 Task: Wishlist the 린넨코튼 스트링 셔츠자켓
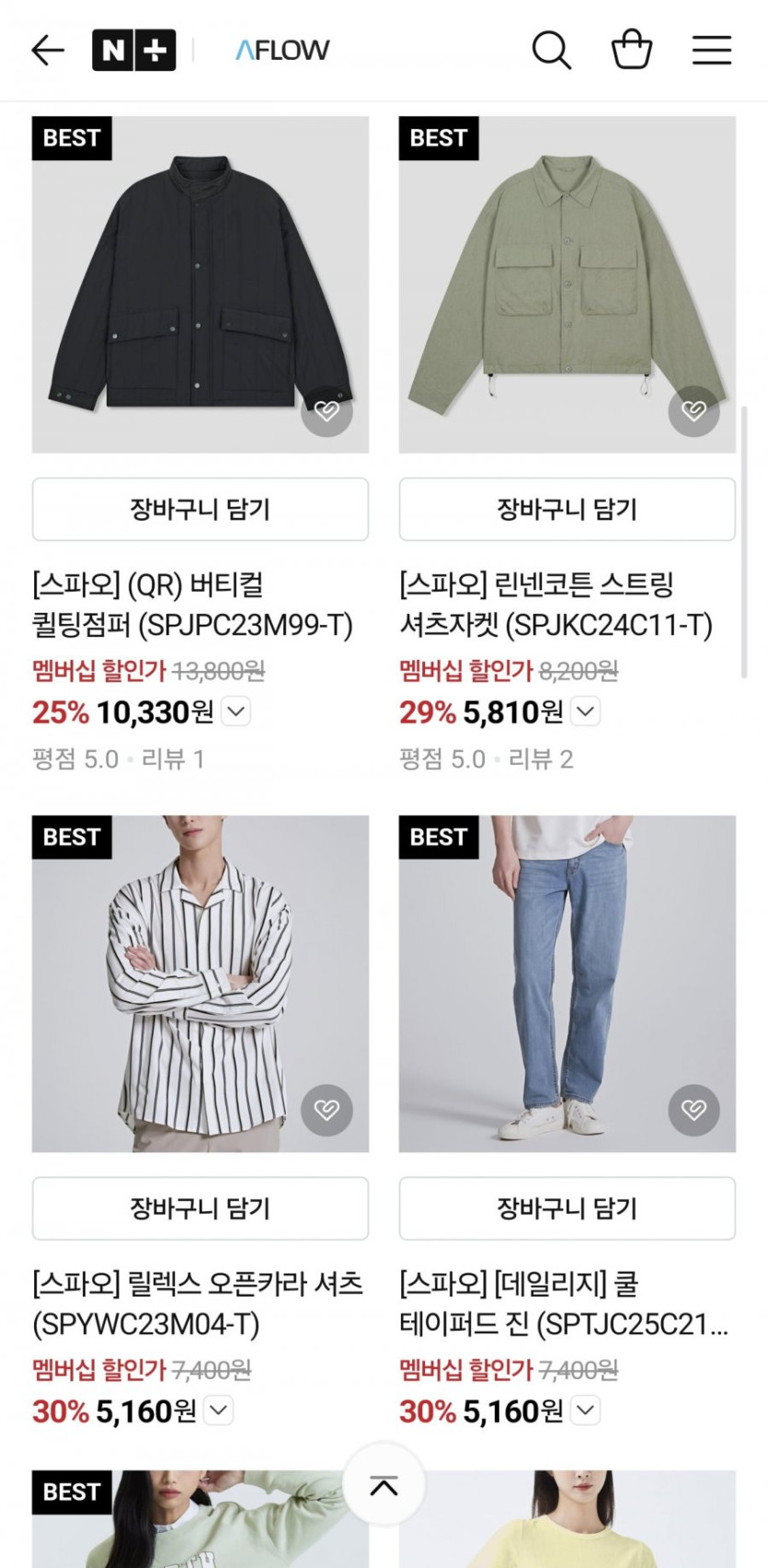(693, 411)
